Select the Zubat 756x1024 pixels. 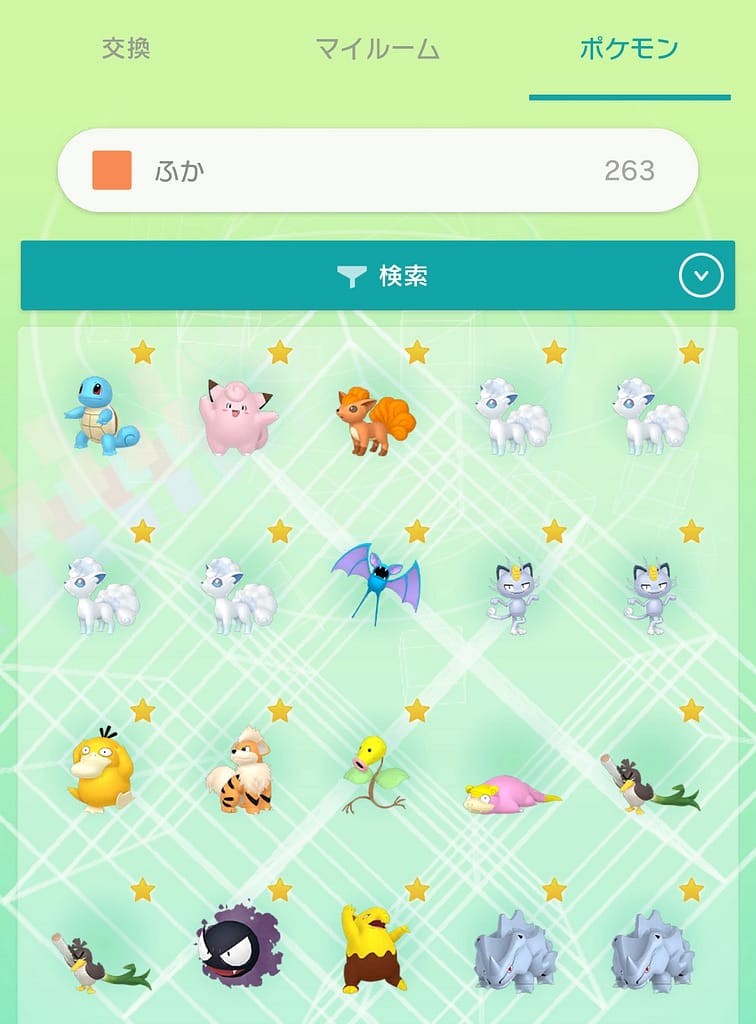(x=376, y=583)
